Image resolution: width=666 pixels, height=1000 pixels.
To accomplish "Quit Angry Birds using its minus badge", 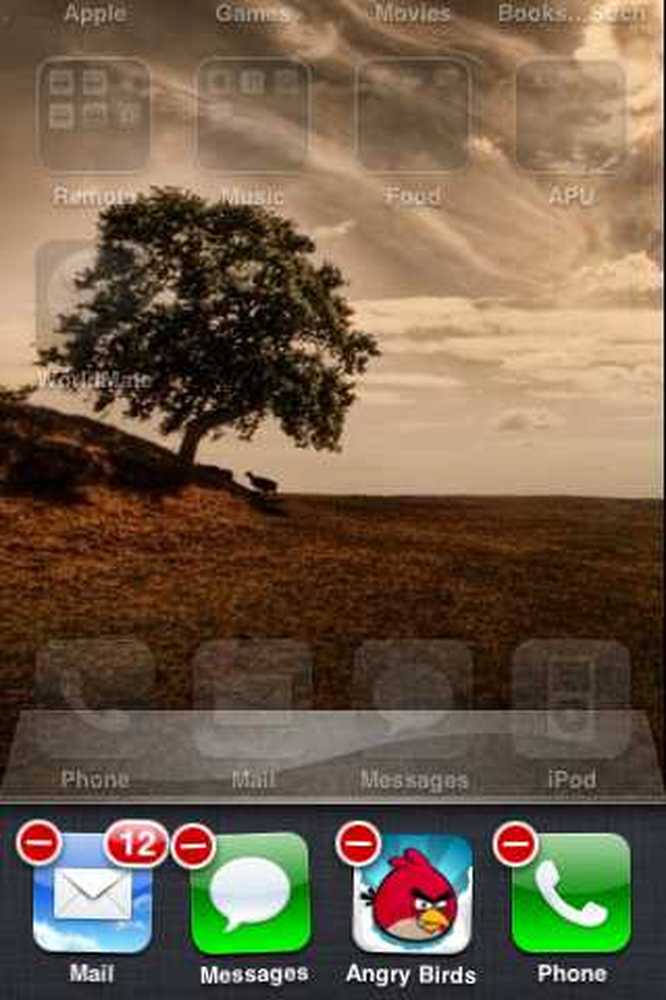I will coord(359,844).
